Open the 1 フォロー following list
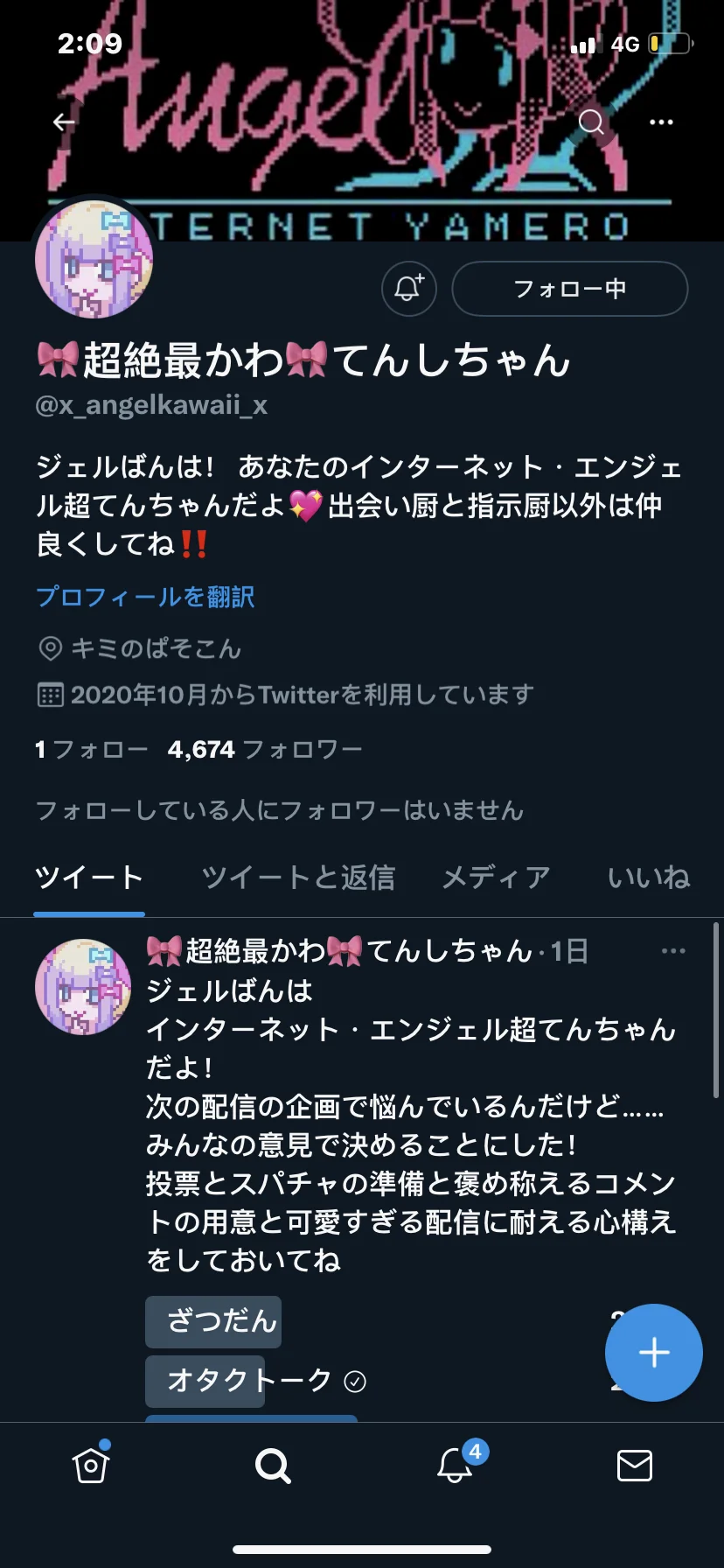This screenshot has height=1568, width=724. tap(92, 749)
